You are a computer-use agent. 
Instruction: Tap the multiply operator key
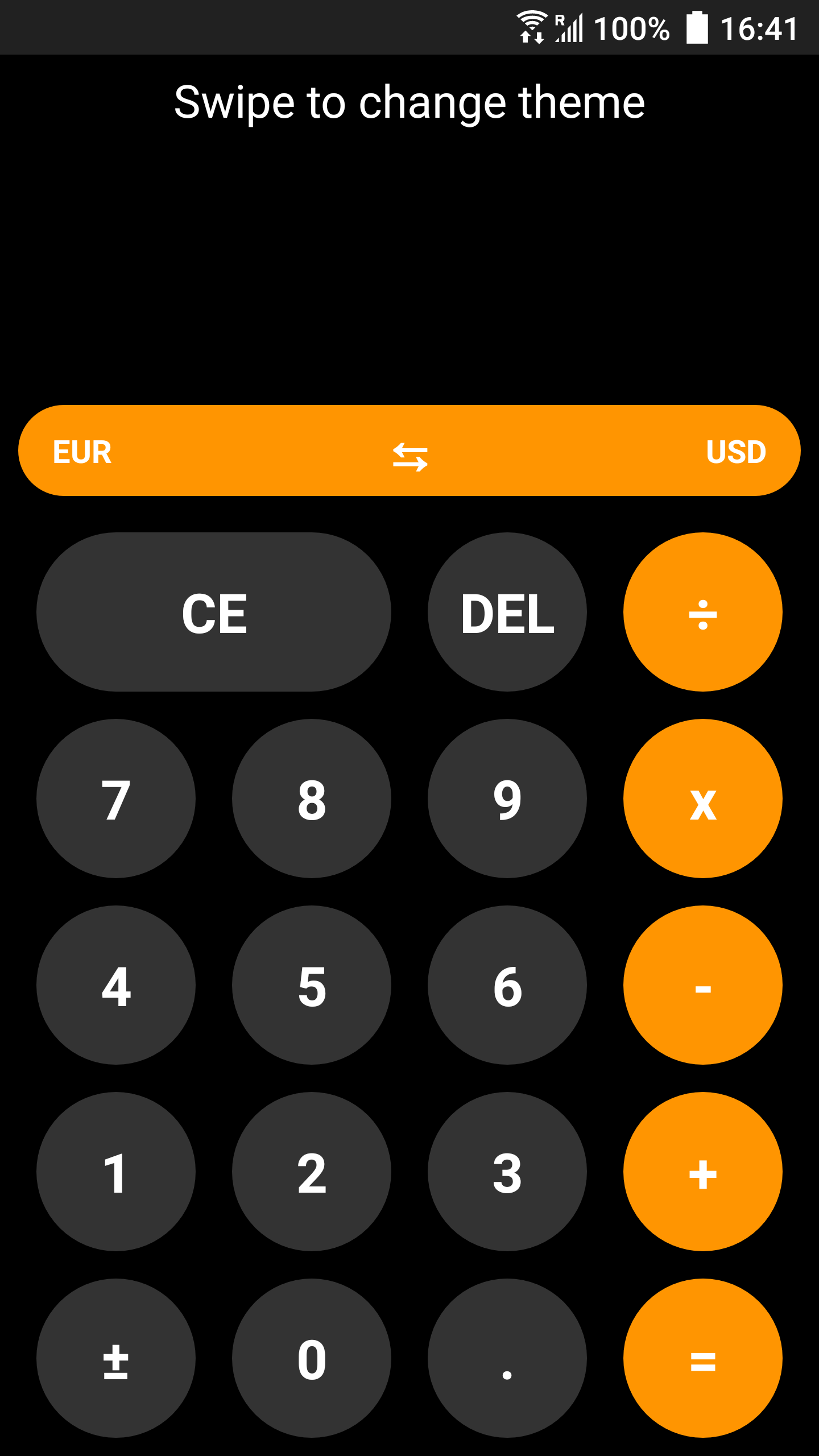(x=703, y=799)
